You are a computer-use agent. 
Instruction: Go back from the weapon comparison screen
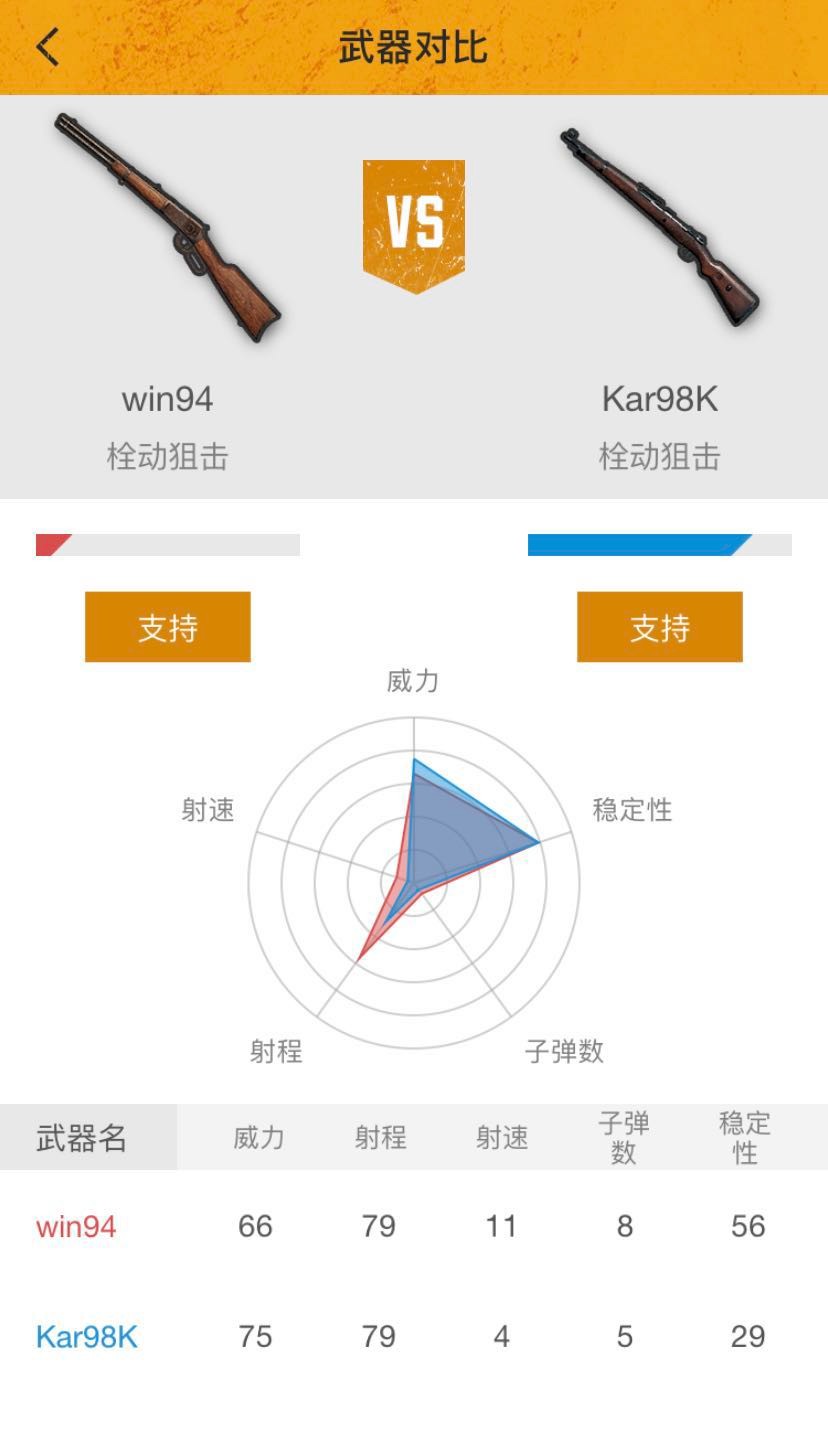(x=47, y=47)
